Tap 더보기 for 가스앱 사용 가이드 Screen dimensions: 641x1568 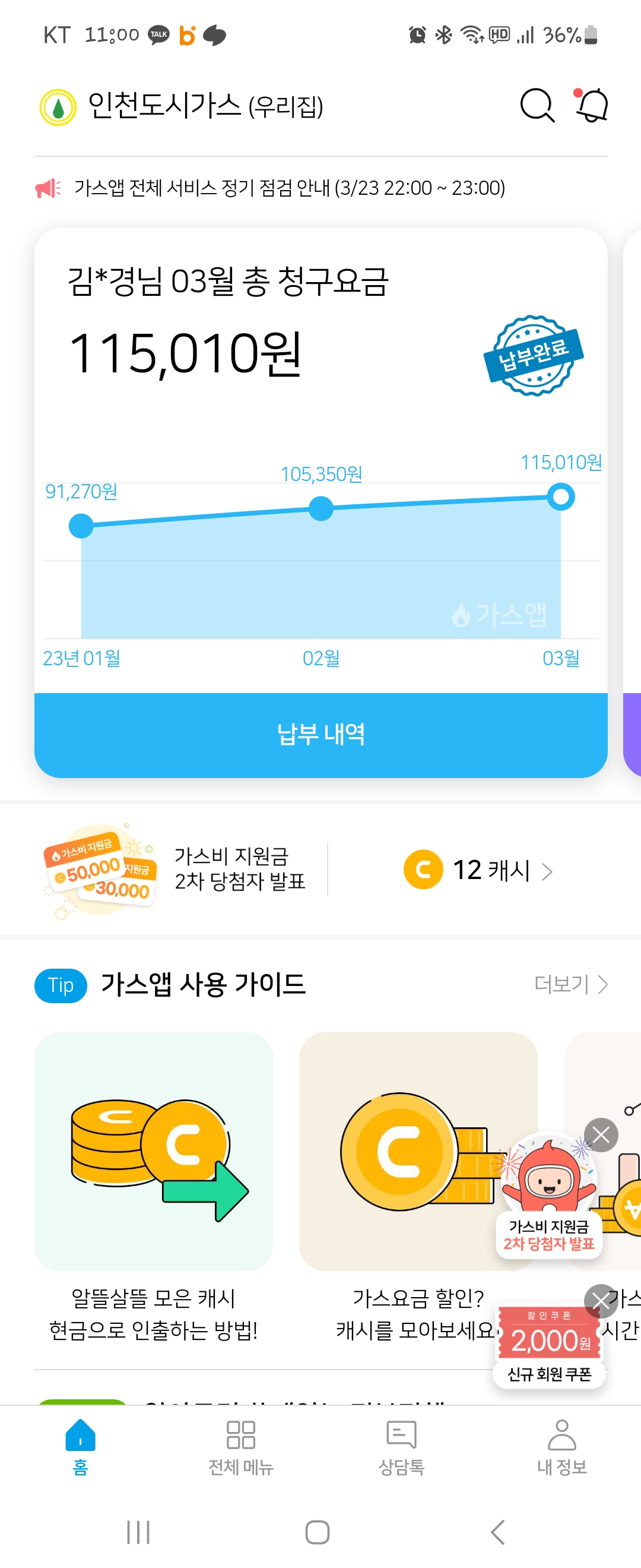pyautogui.click(x=570, y=984)
